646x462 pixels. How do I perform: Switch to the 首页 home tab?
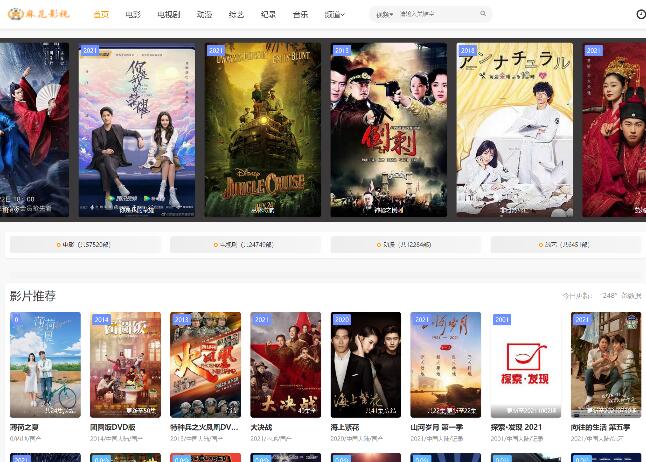click(101, 15)
